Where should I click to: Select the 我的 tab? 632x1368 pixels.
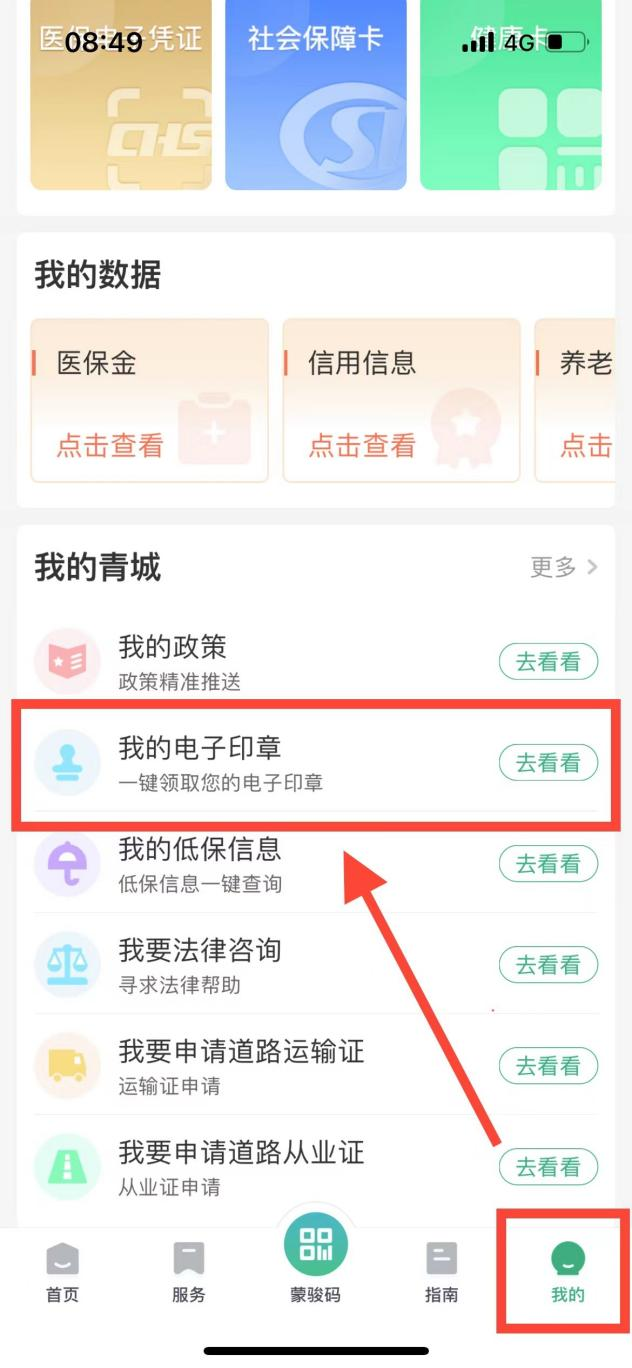tap(567, 1272)
